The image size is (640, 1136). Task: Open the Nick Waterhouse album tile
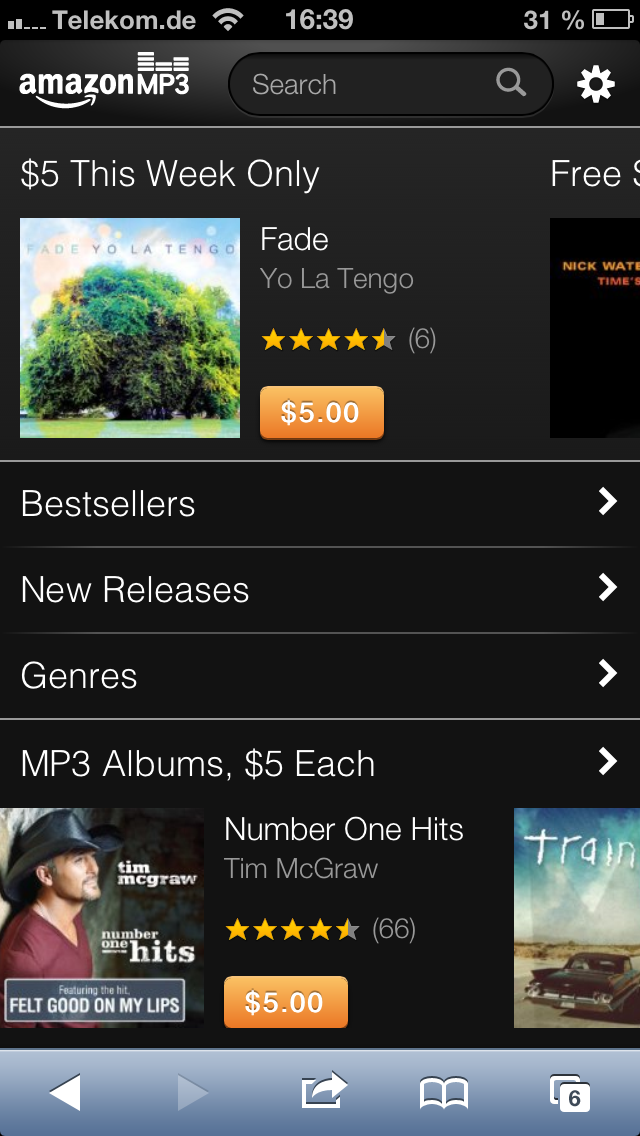point(596,328)
